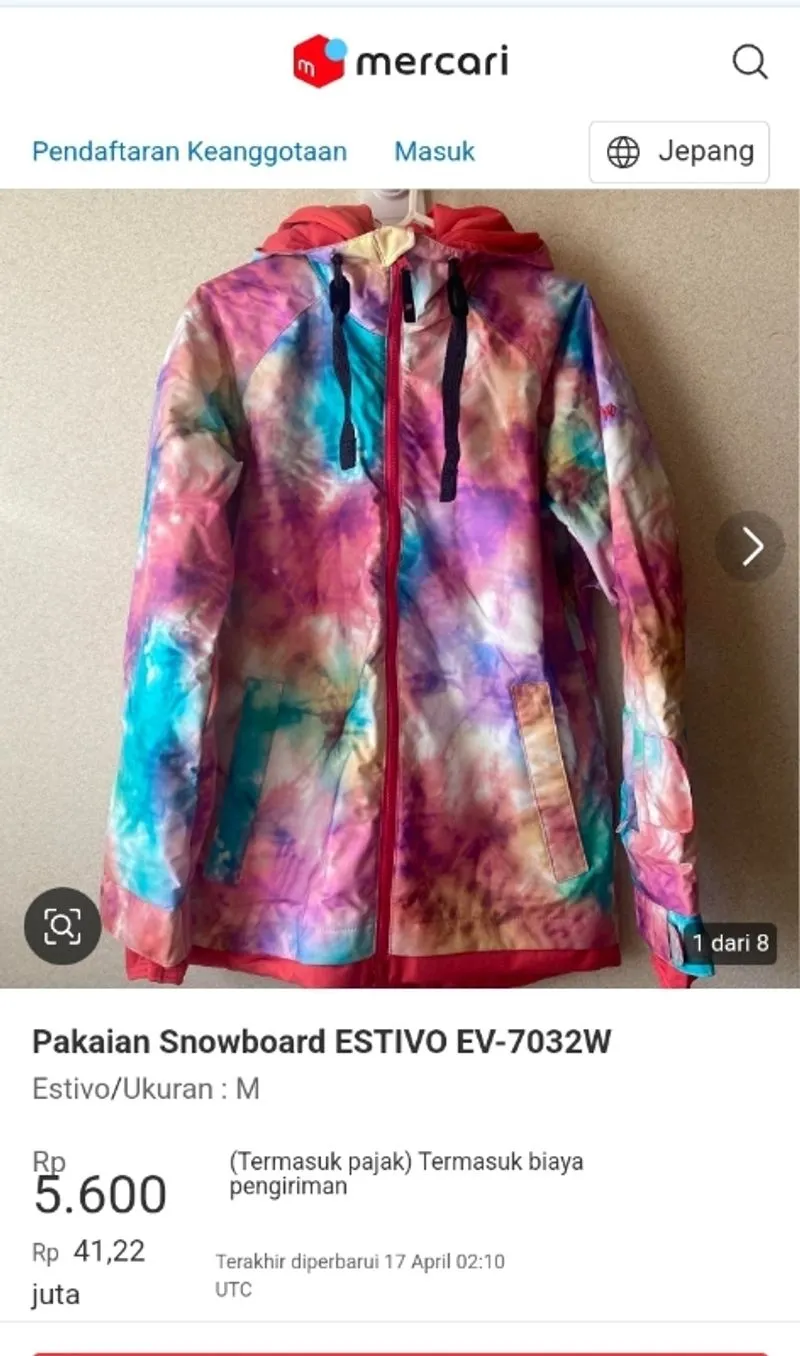Image resolution: width=800 pixels, height=1356 pixels.
Task: Open the search magnifier icon
Action: coord(750,62)
